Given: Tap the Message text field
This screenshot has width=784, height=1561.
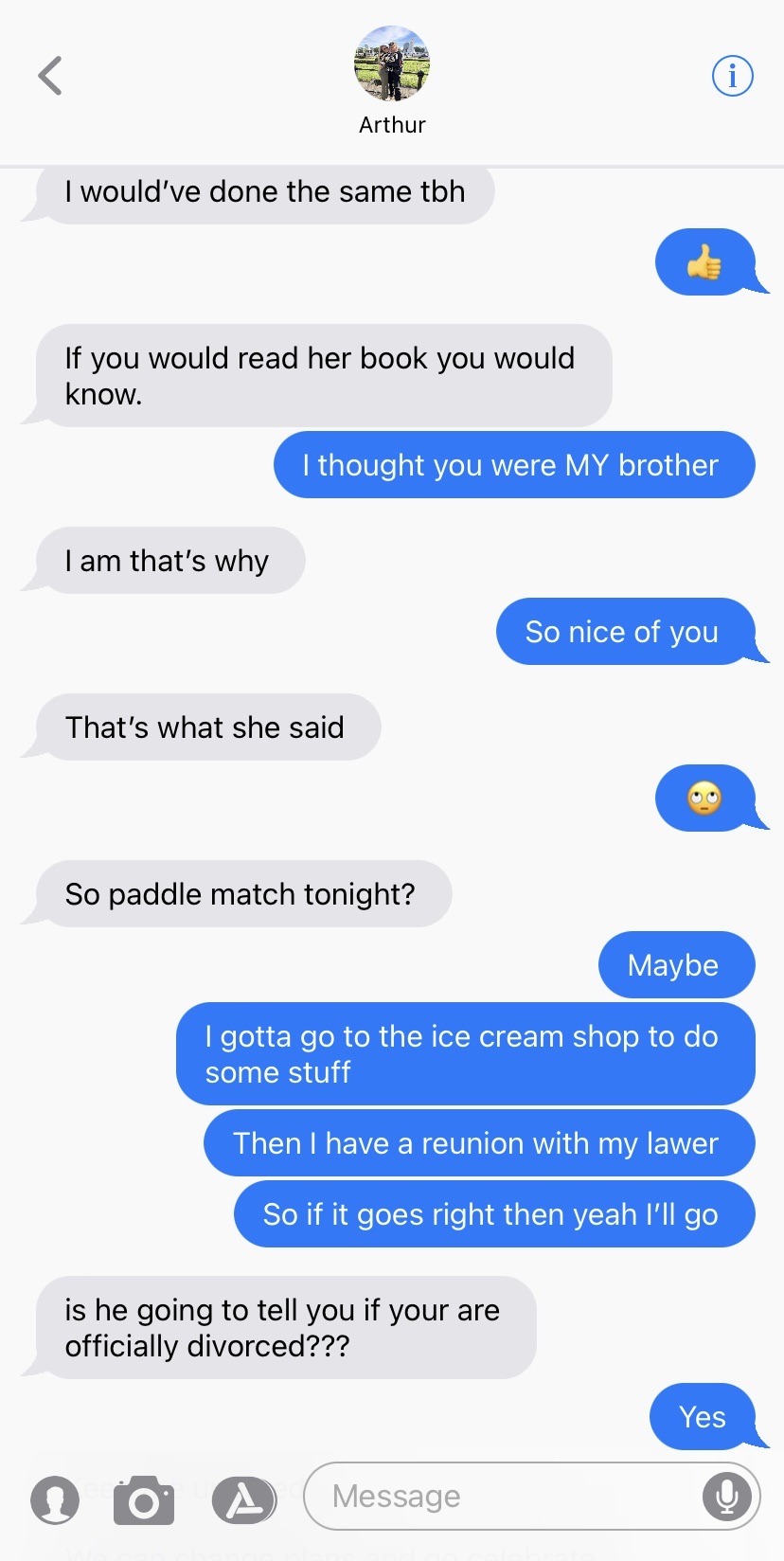Looking at the screenshot, I should pyautogui.click(x=502, y=1497).
